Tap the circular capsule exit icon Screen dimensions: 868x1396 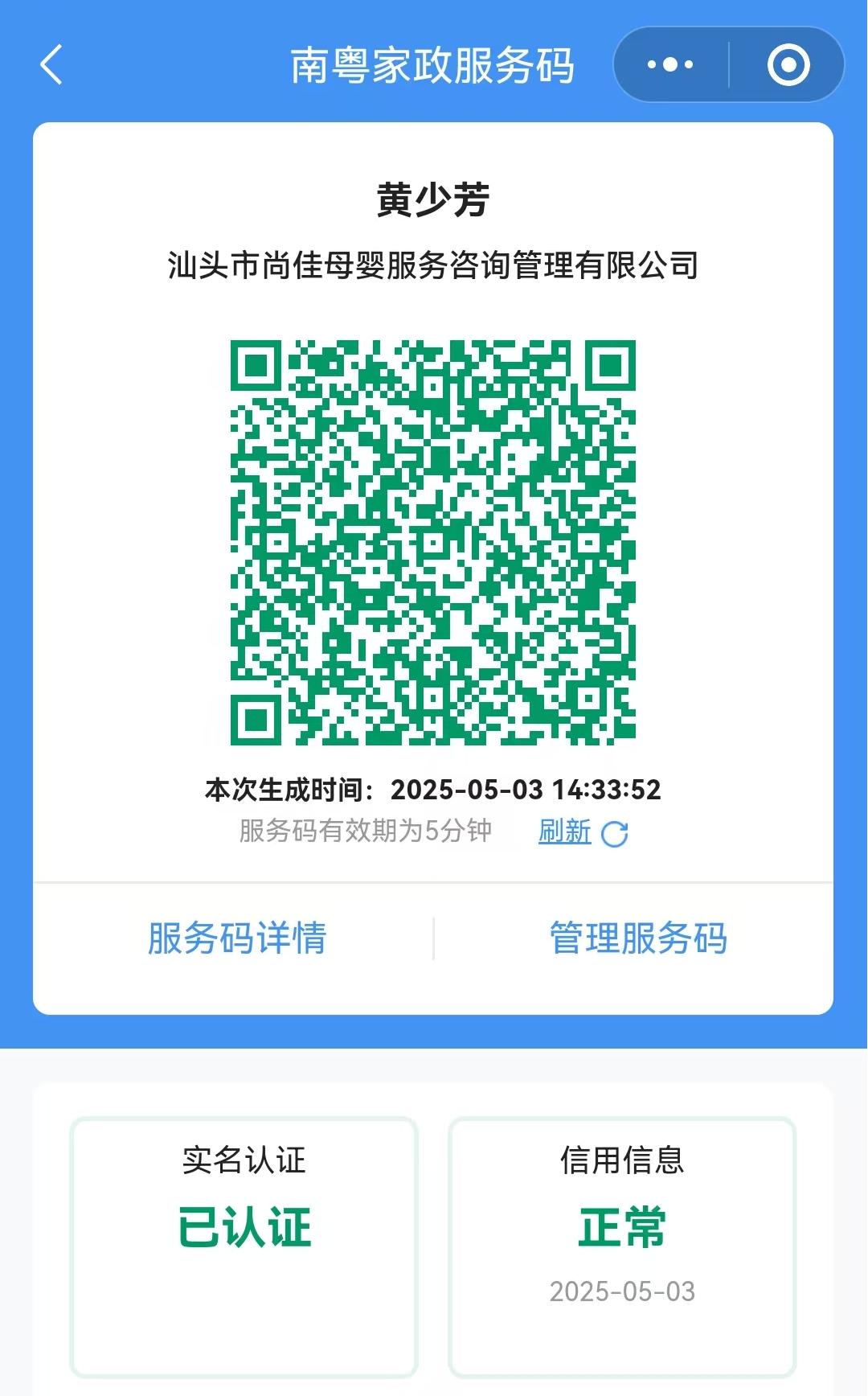[788, 64]
